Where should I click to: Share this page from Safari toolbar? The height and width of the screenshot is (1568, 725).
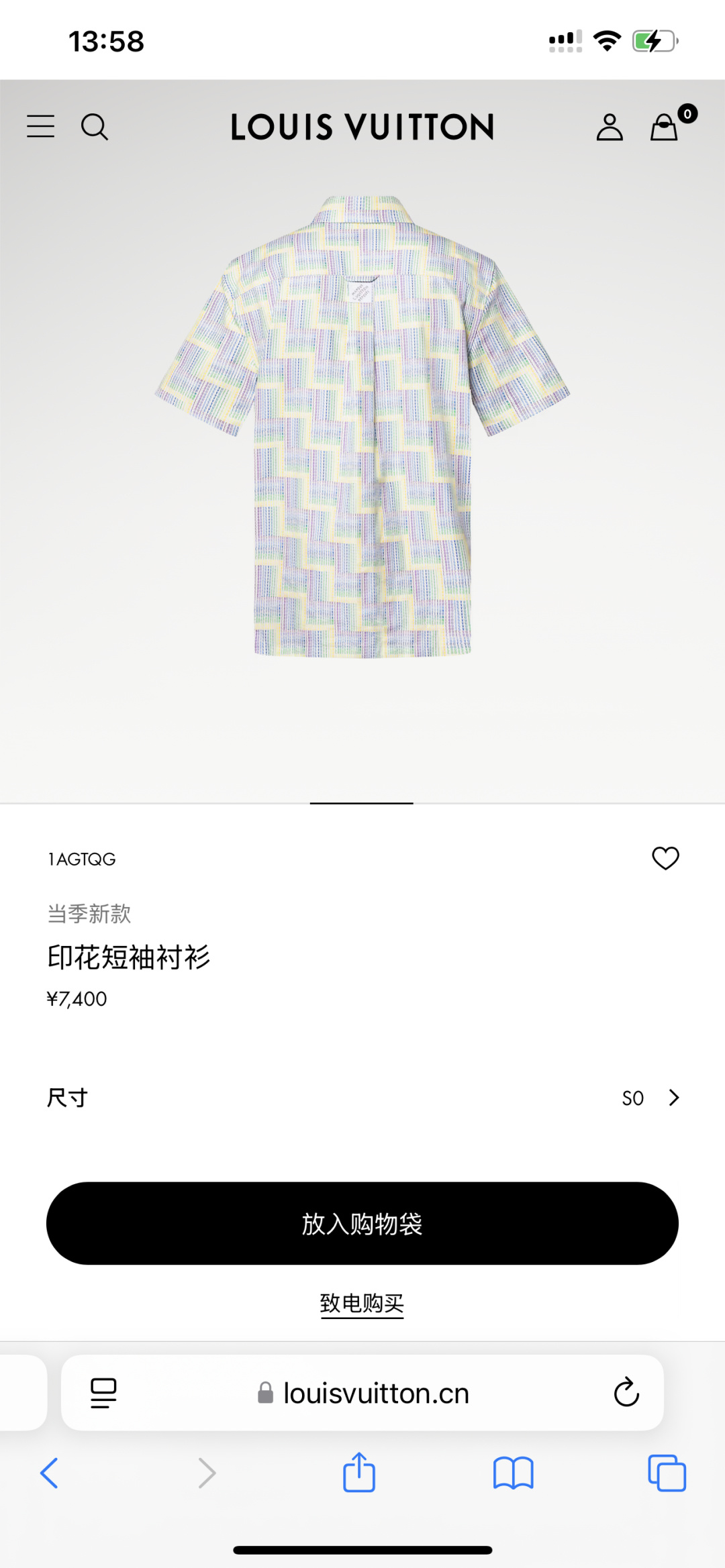tap(359, 1473)
